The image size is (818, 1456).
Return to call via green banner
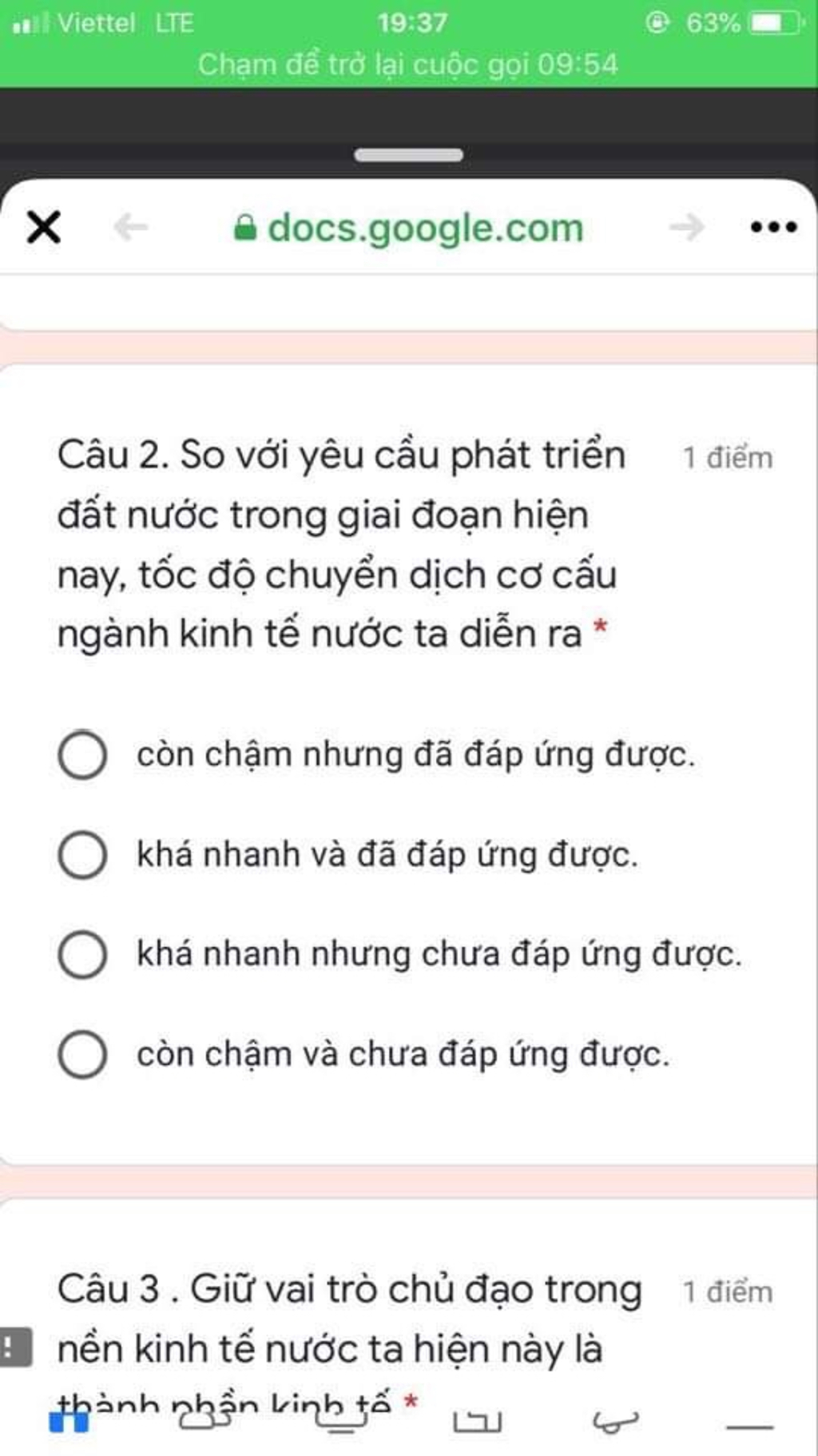tap(408, 64)
